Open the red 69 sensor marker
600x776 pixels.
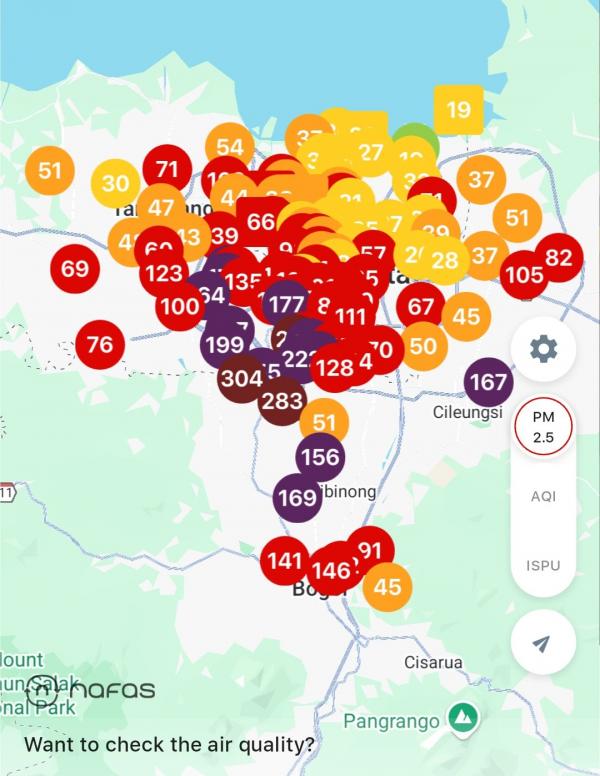(75, 268)
